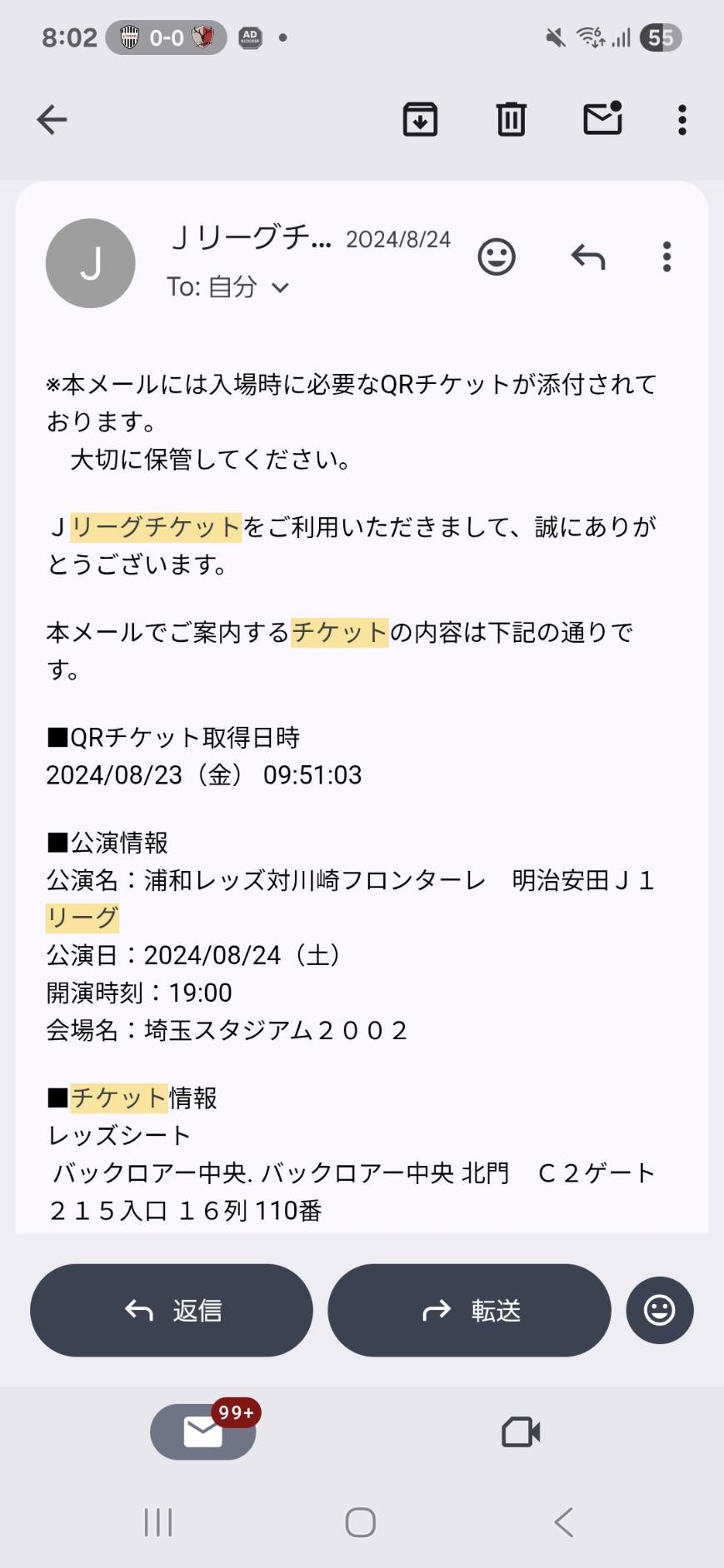Open the top app bar overflow menu
724x1568 pixels.
pyautogui.click(x=682, y=120)
